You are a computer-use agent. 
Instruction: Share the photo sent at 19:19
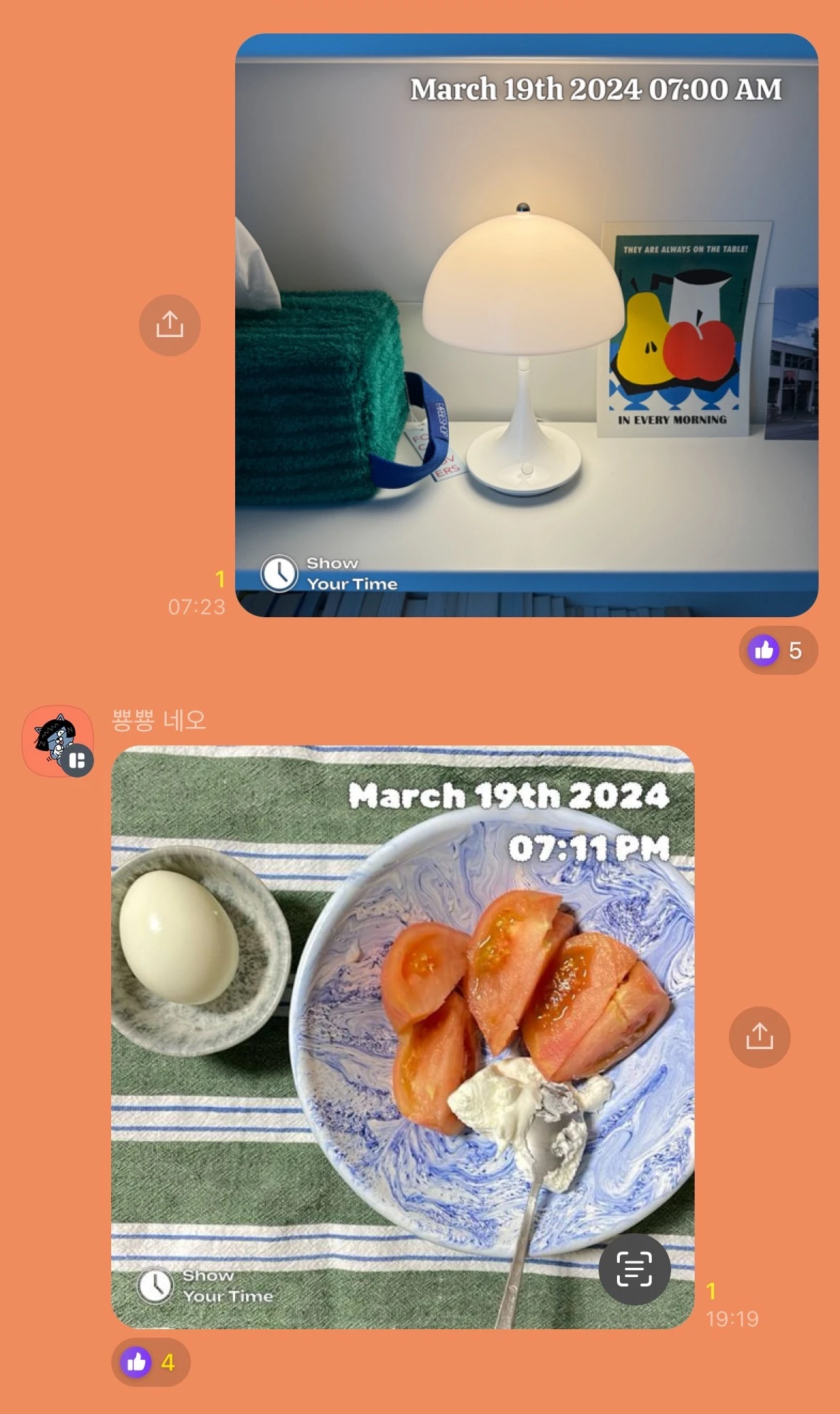click(x=759, y=1037)
